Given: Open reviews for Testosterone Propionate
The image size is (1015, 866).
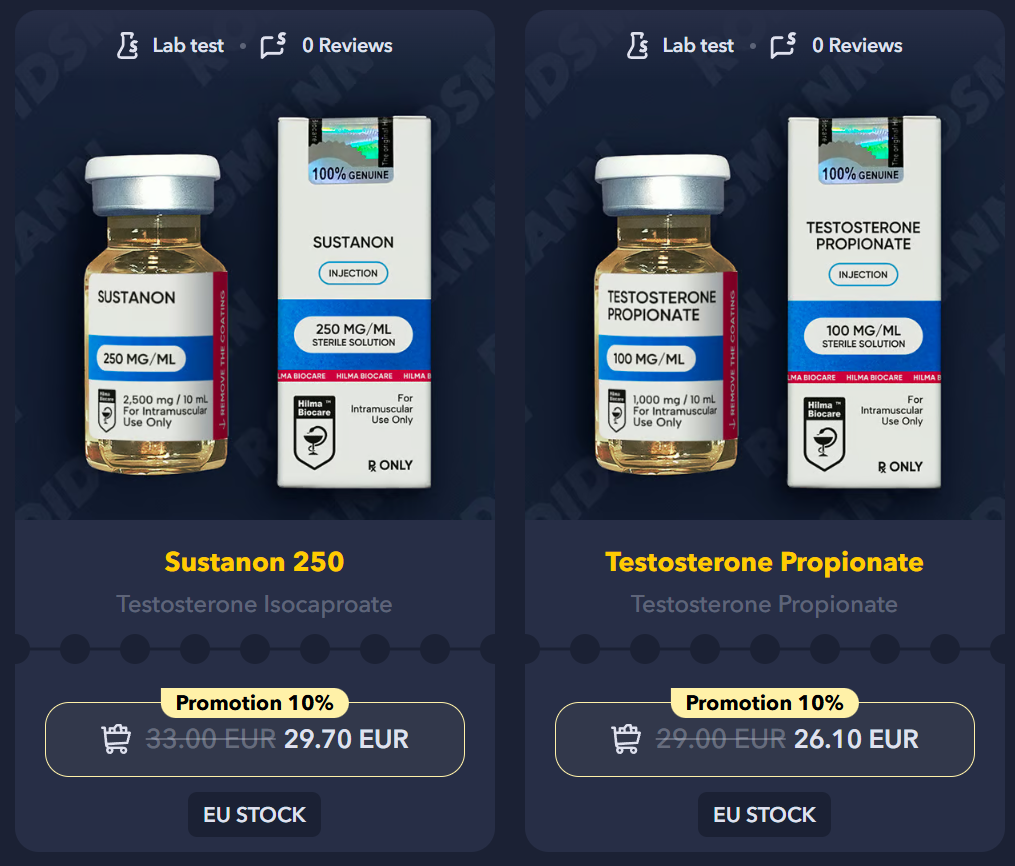Looking at the screenshot, I should point(836,45).
